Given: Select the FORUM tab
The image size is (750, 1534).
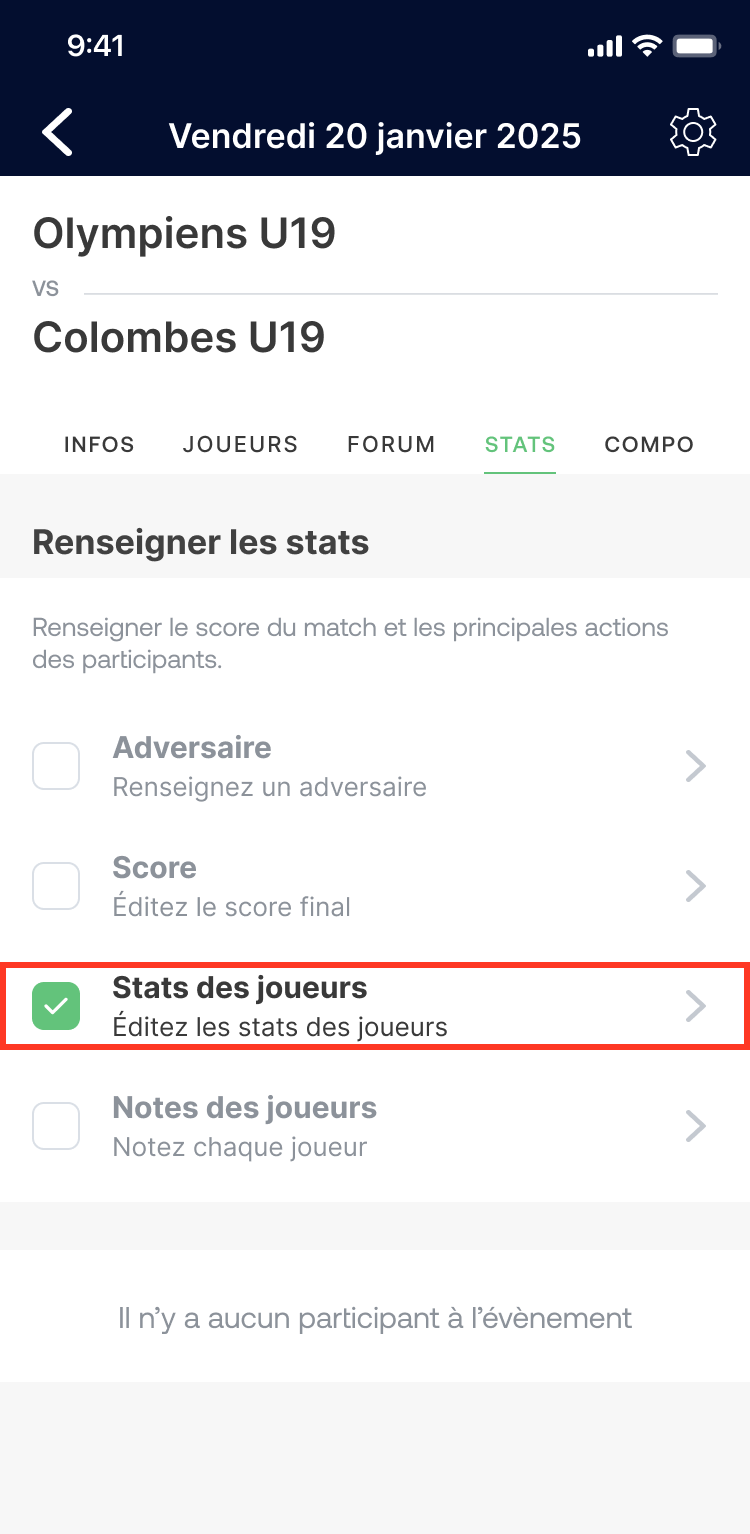Looking at the screenshot, I should coord(391,444).
